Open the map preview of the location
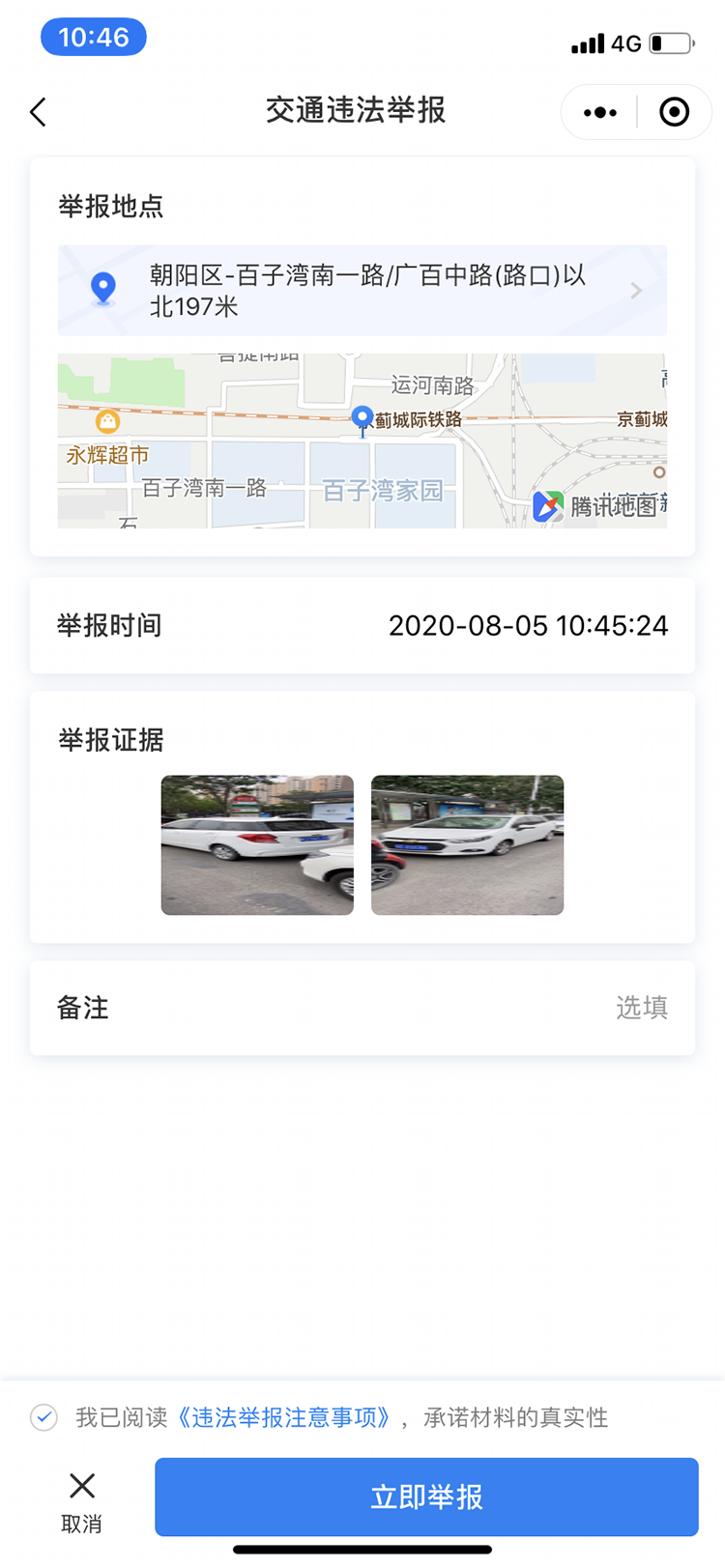This screenshot has width=725, height=1568. [x=362, y=441]
